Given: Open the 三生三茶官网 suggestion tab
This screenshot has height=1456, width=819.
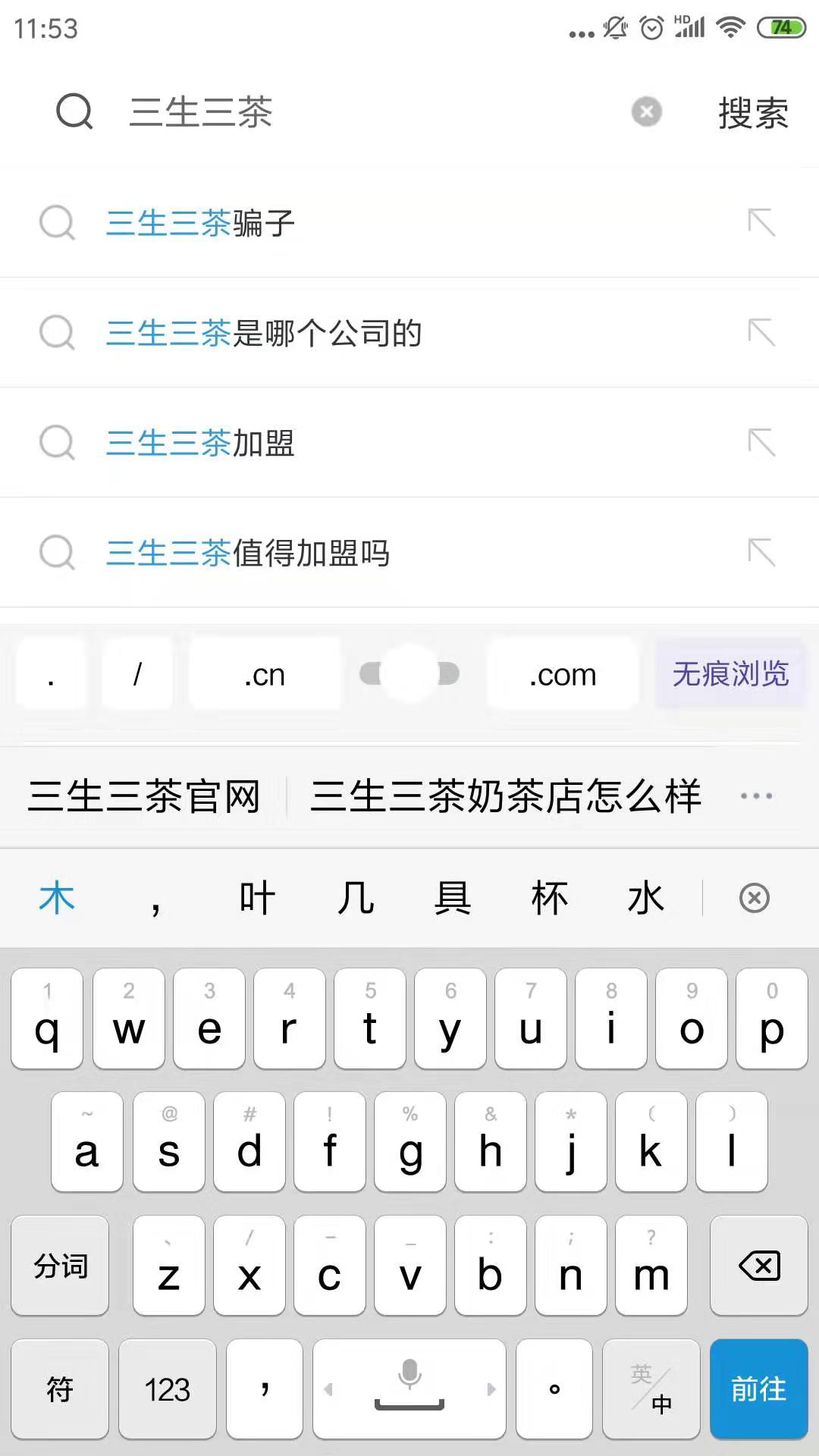Looking at the screenshot, I should [145, 795].
